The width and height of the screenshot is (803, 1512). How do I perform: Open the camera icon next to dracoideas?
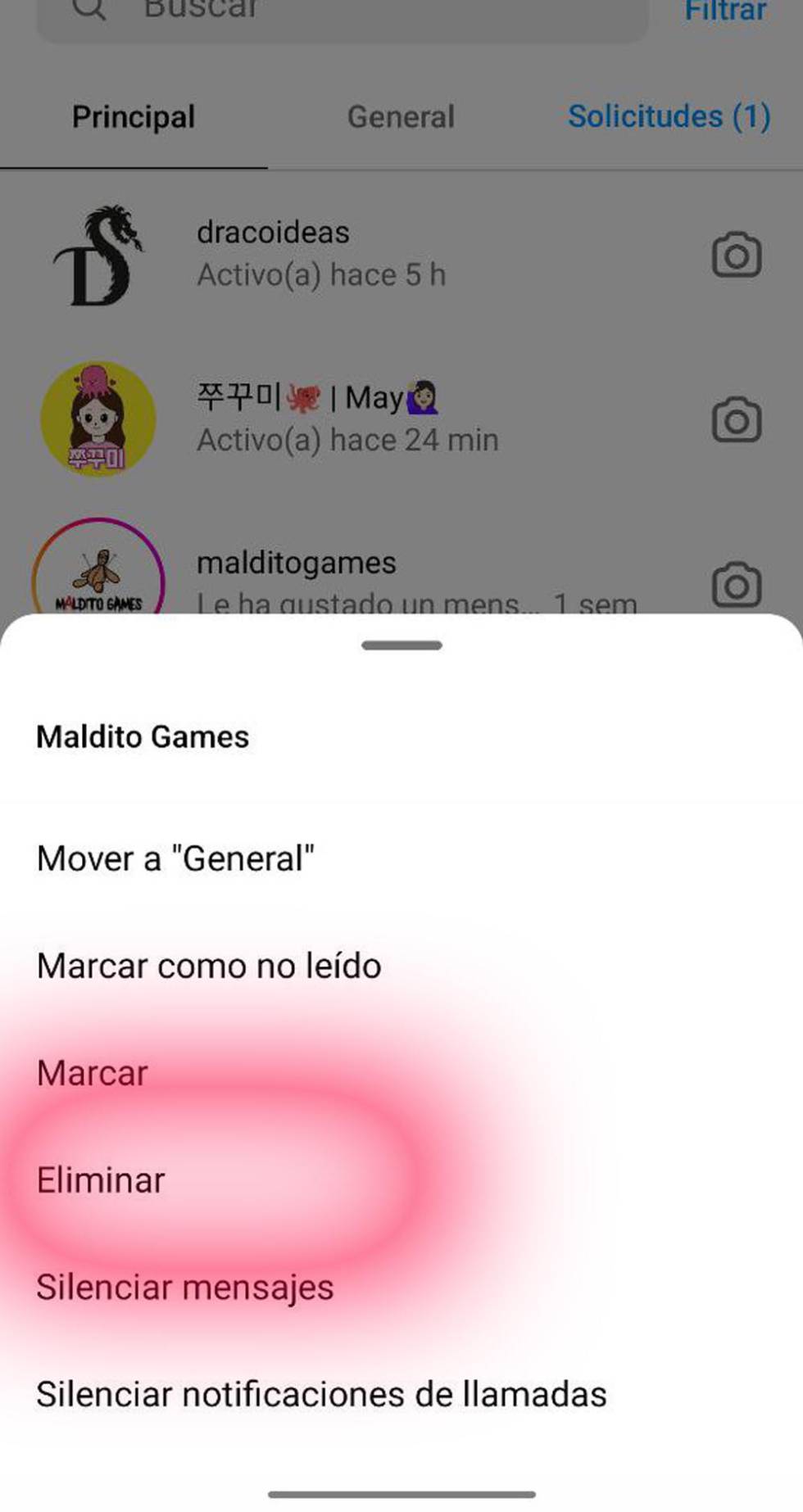[x=736, y=256]
